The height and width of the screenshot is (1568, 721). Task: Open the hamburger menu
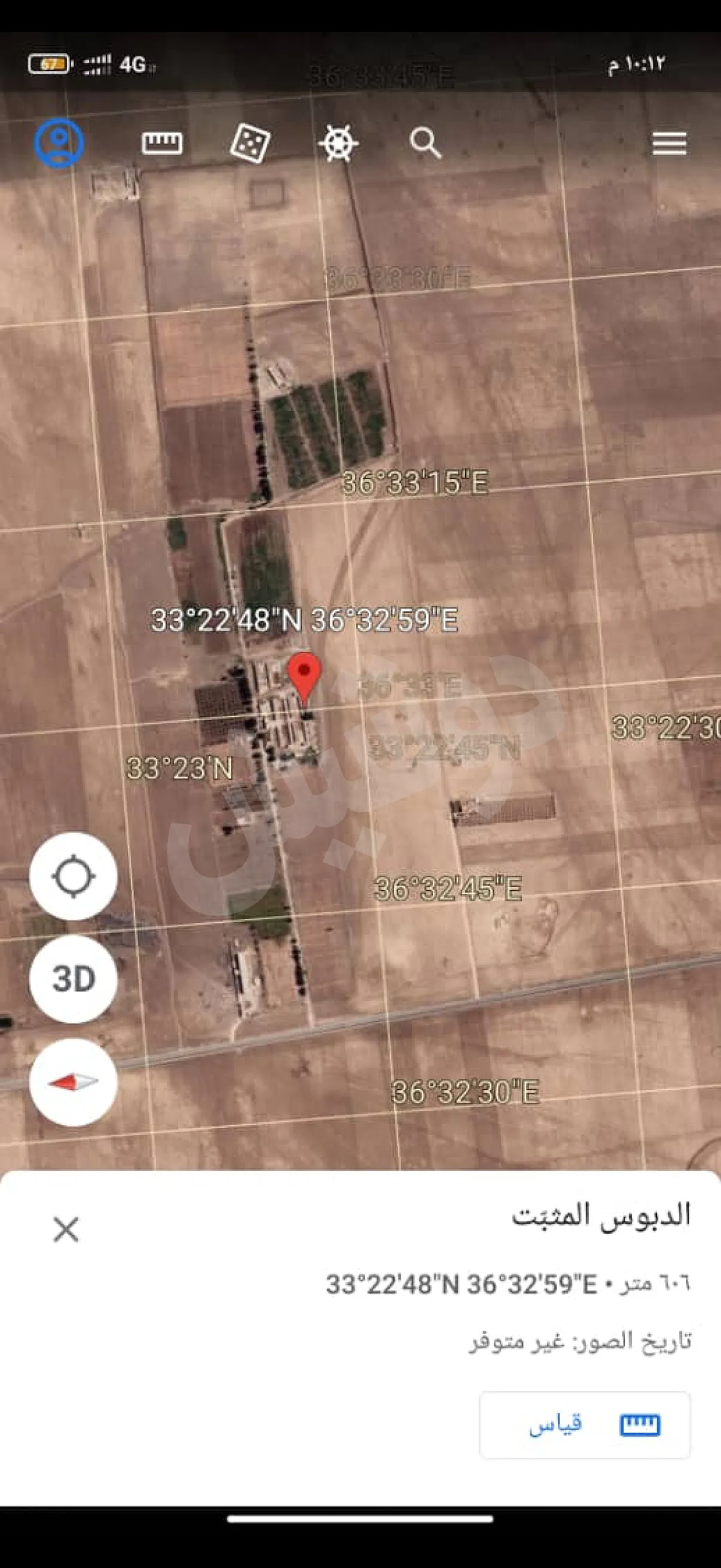pos(669,144)
